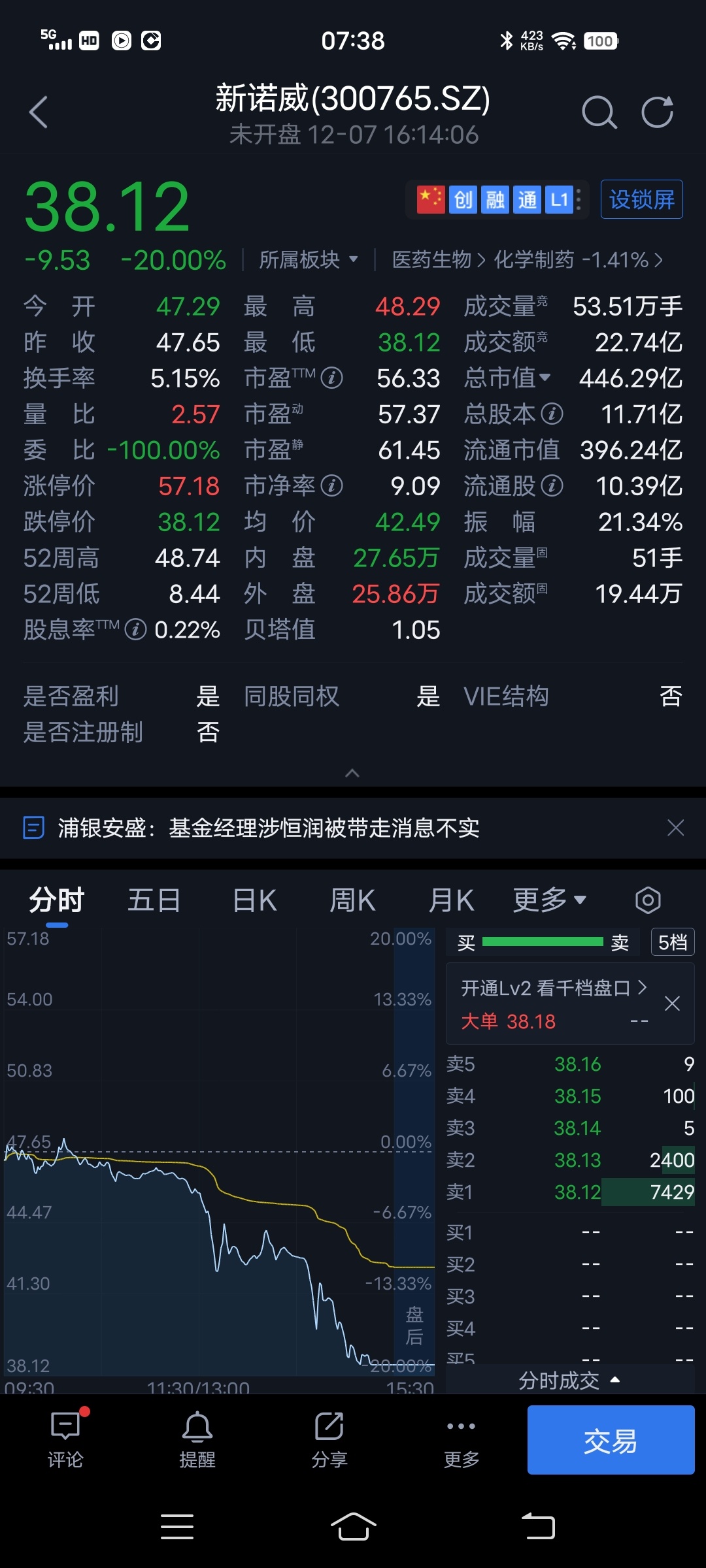The image size is (706, 1568).
Task: Tap the 5档 order depth button
Action: pyautogui.click(x=672, y=942)
